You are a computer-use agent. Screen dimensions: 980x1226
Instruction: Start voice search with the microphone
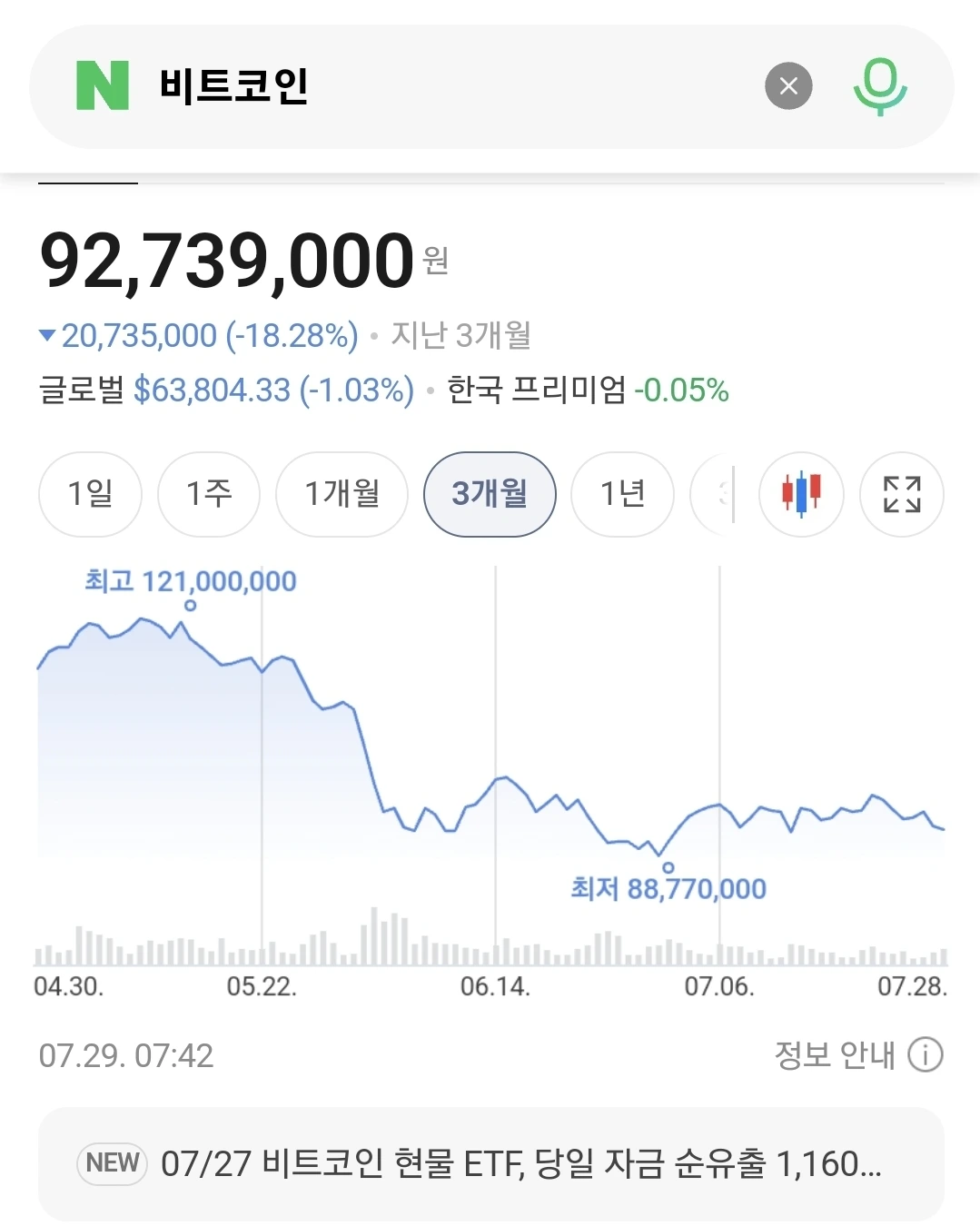880,86
